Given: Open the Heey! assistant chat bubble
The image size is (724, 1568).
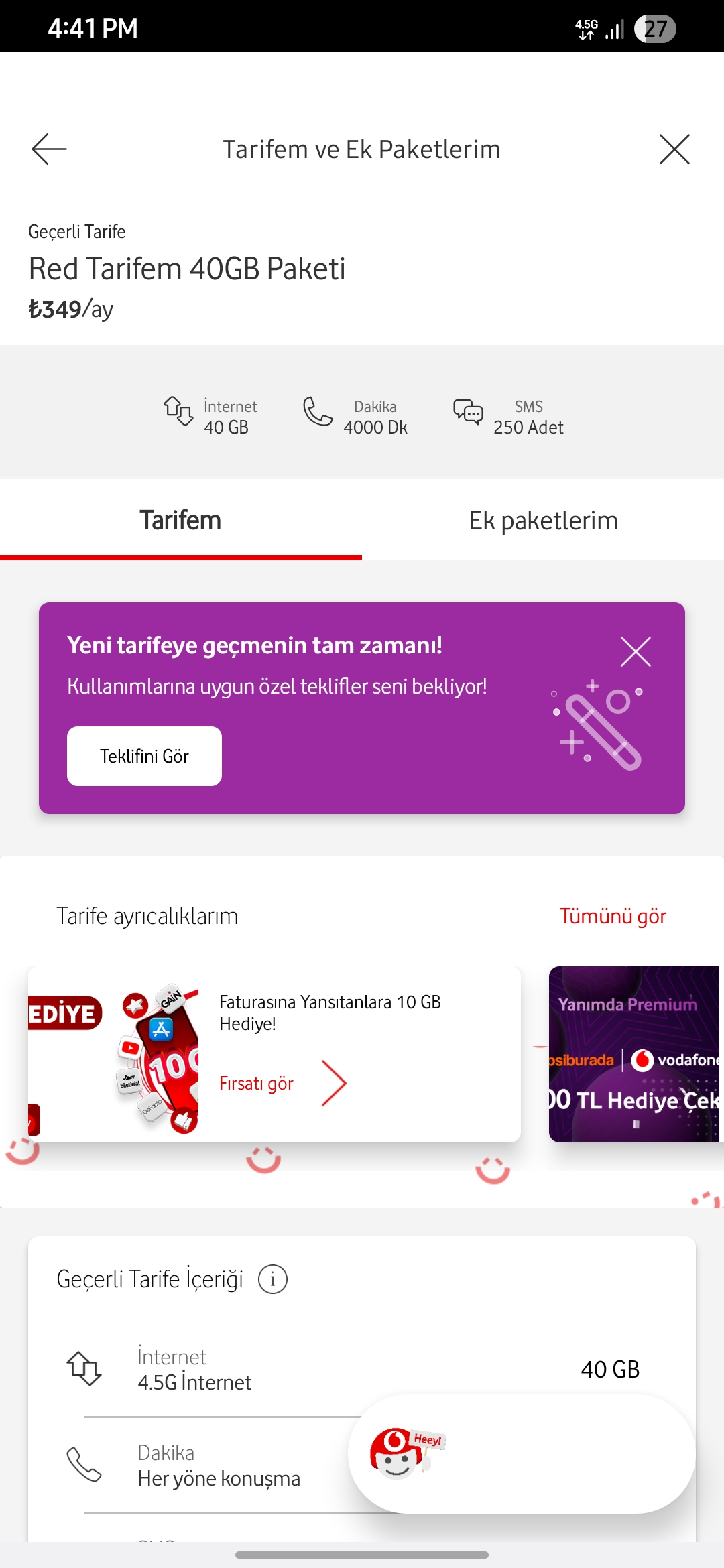Looking at the screenshot, I should click(x=520, y=1453).
